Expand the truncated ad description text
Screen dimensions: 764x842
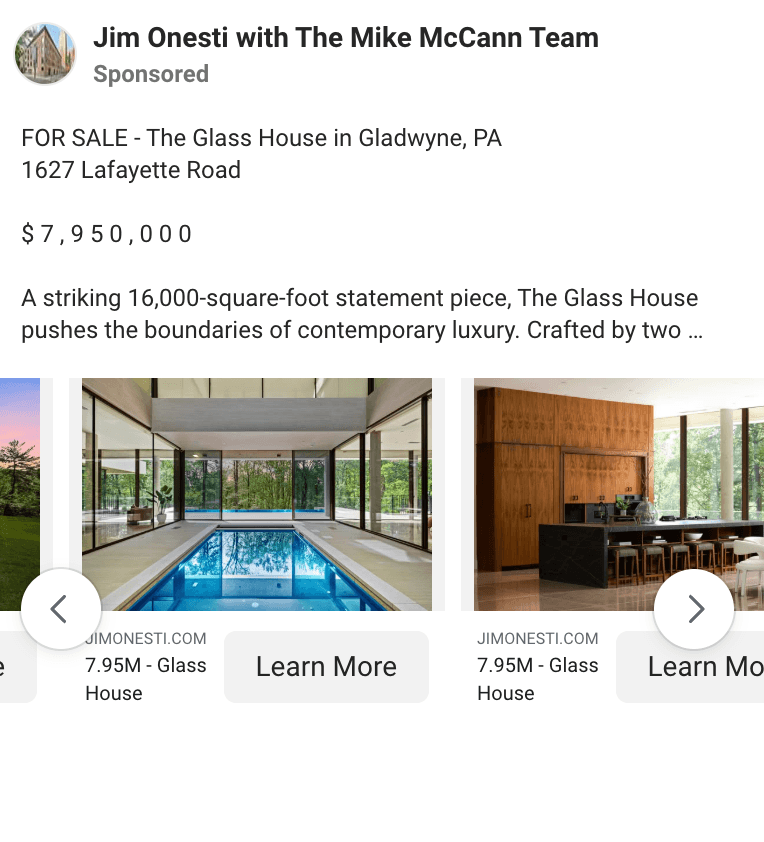tap(695, 331)
